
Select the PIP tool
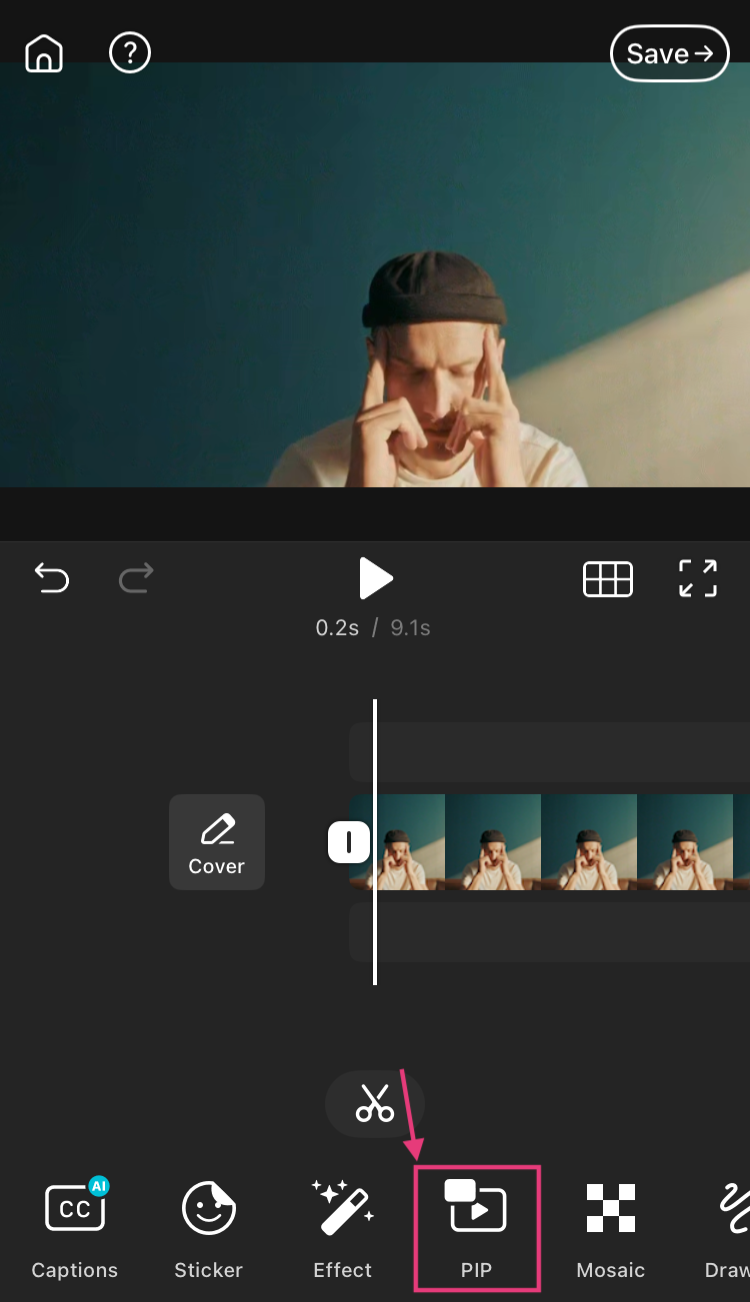[477, 1228]
